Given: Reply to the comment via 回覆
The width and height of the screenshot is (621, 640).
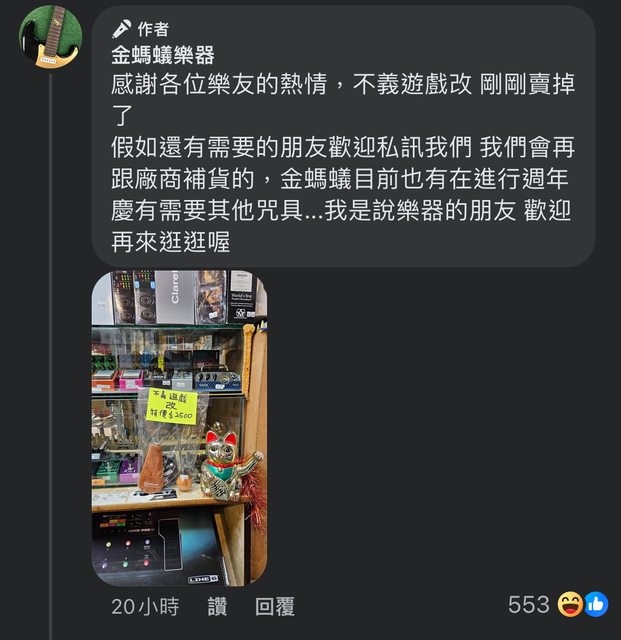Looking at the screenshot, I should (x=275, y=606).
